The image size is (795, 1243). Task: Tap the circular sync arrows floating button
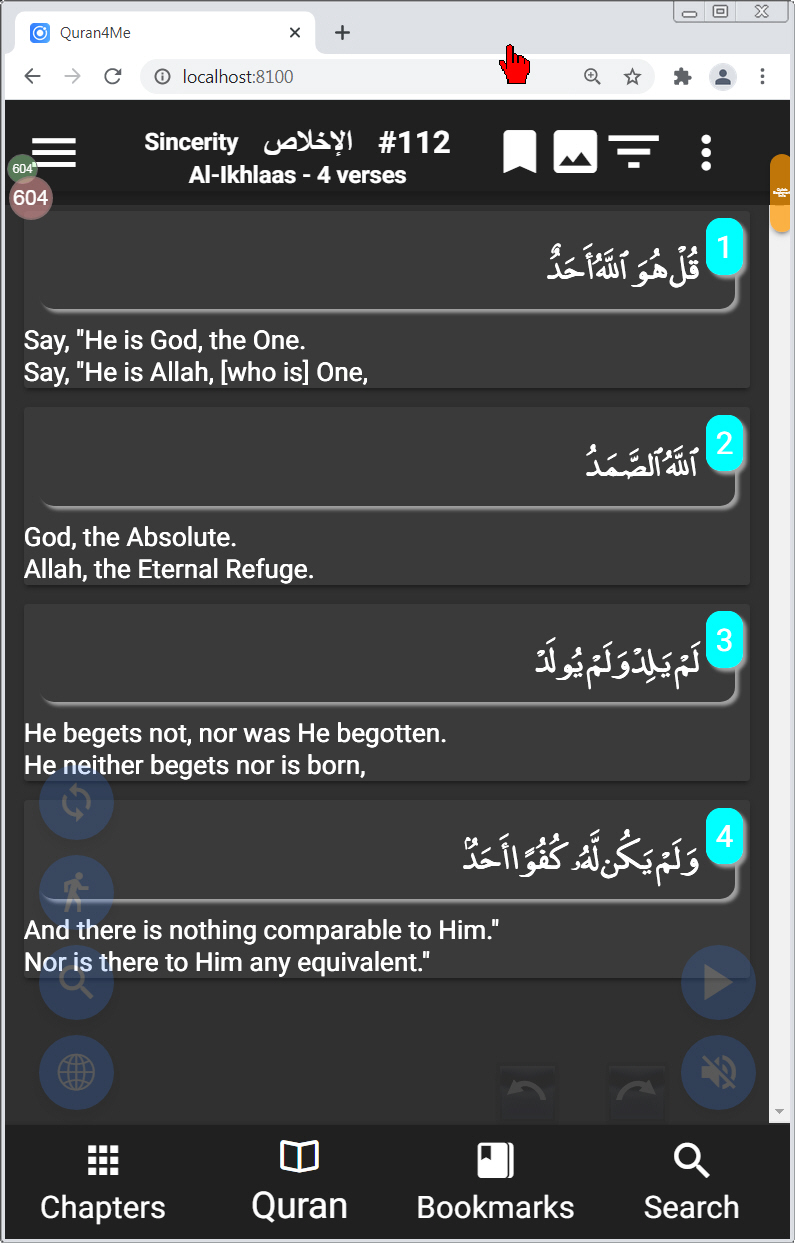[76, 804]
